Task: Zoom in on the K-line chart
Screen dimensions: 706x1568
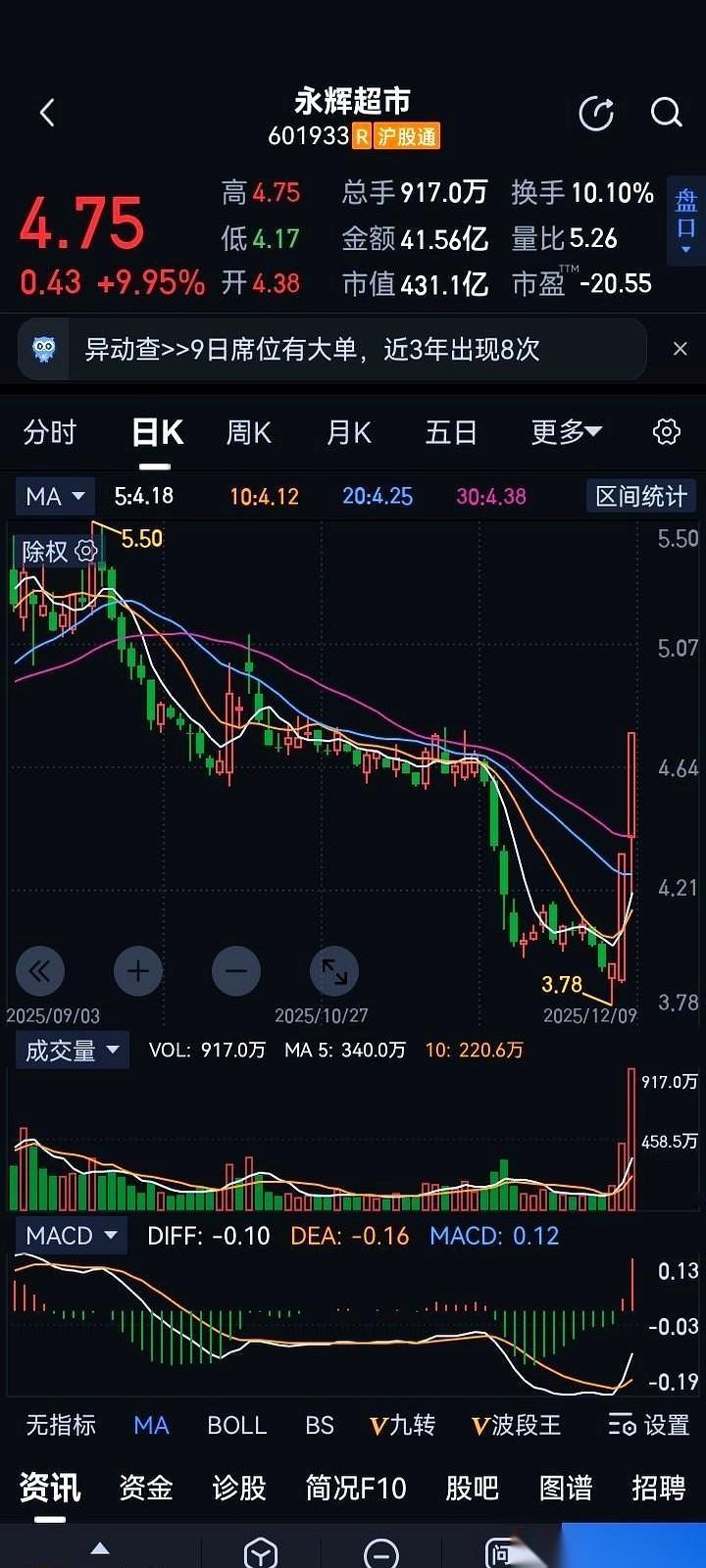Action: [137, 970]
